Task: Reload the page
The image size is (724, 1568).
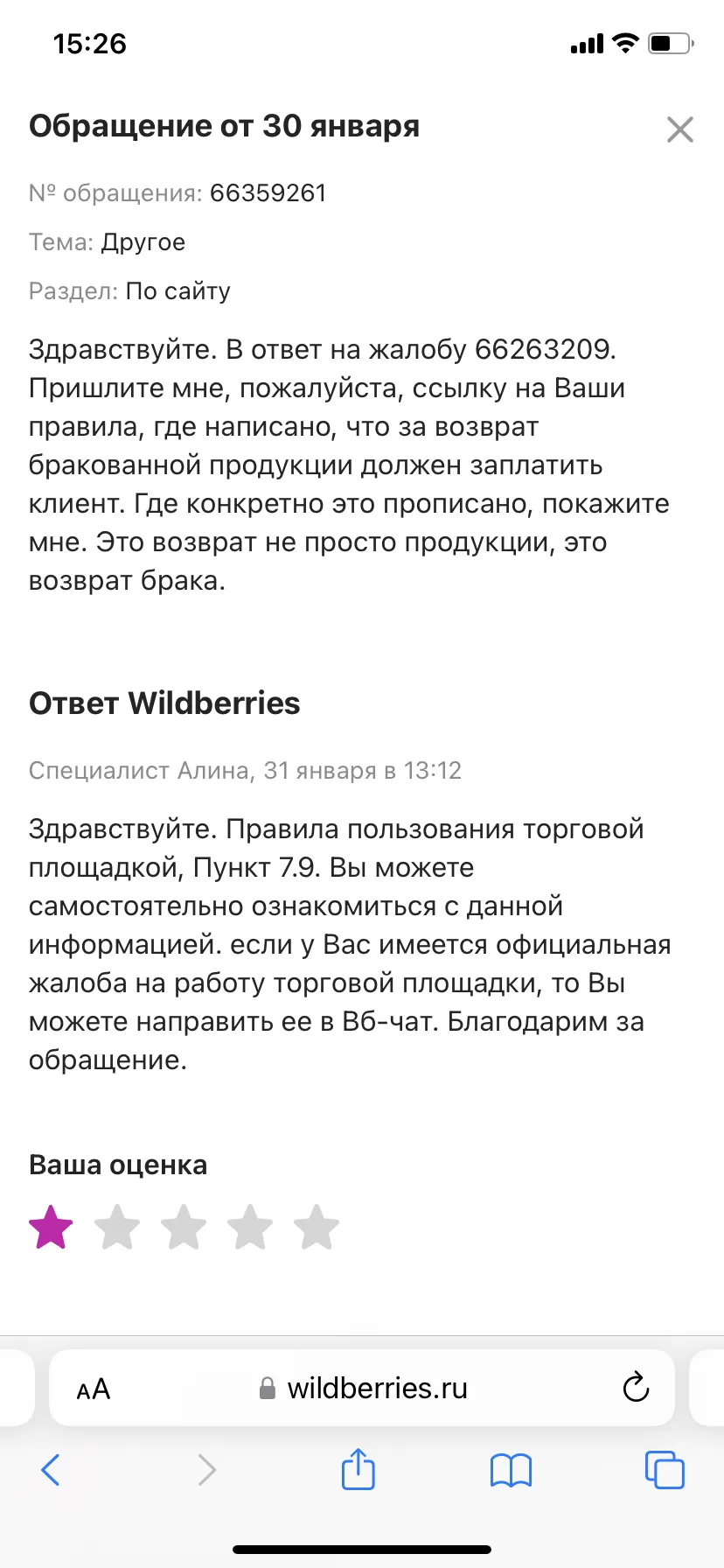Action: (x=636, y=1387)
